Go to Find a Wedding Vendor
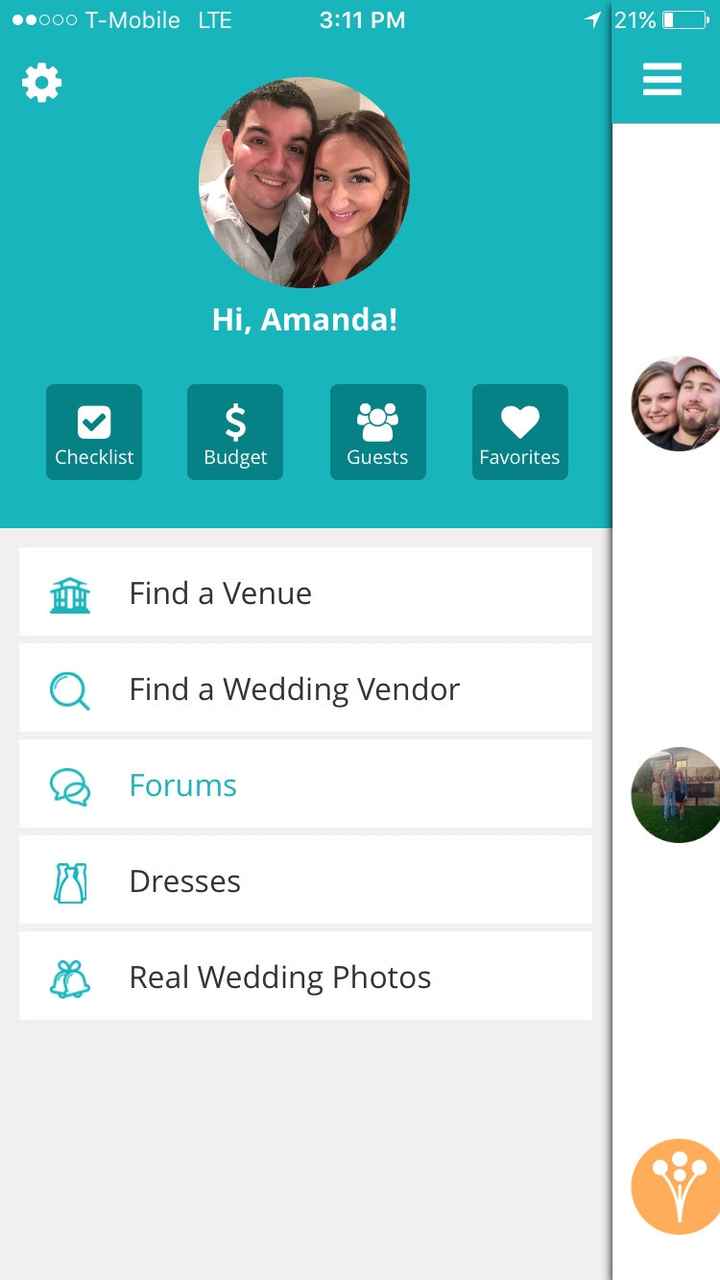The height and width of the screenshot is (1280, 720). tap(305, 689)
